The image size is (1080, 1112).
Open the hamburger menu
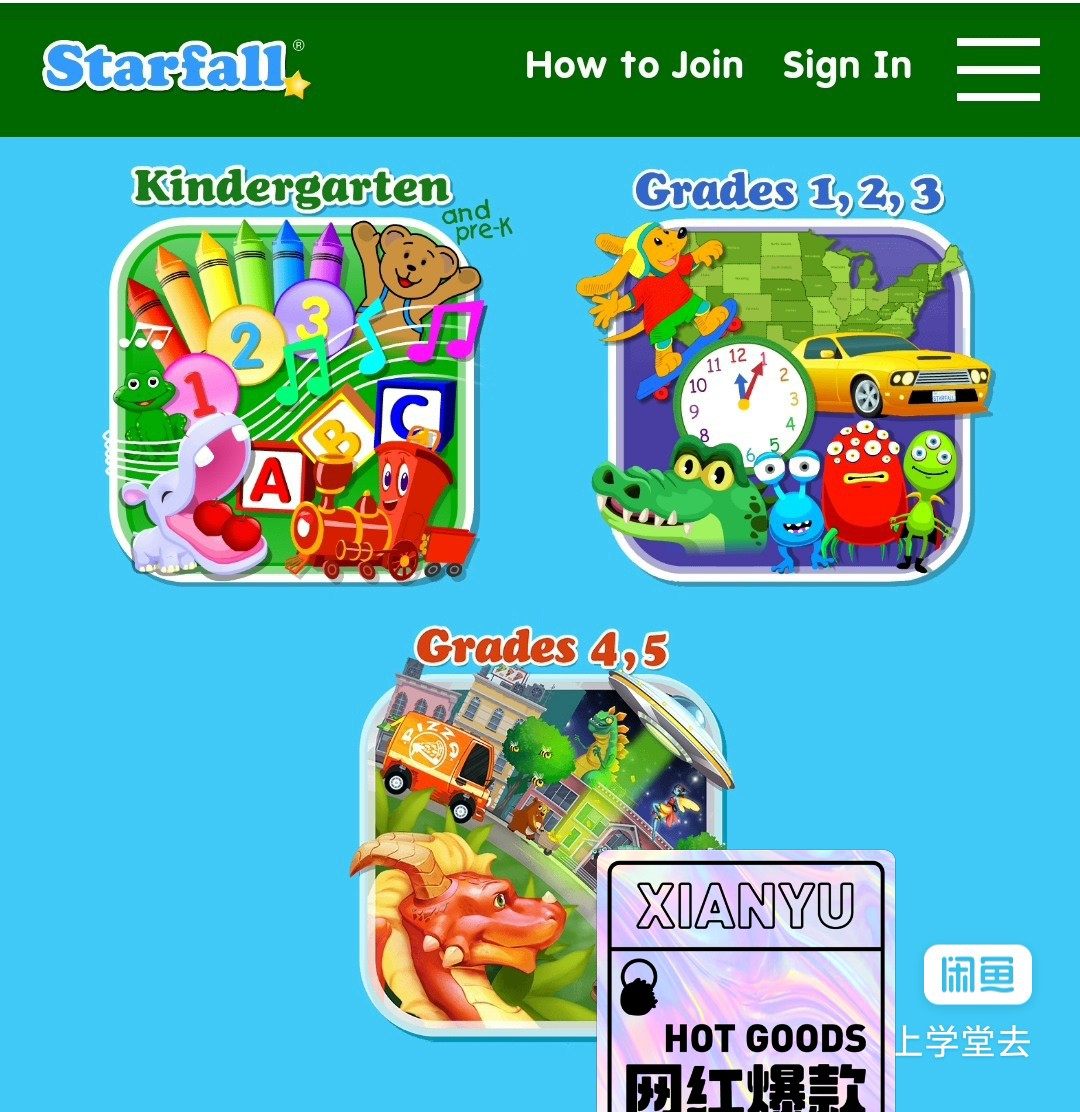pyautogui.click(x=997, y=69)
